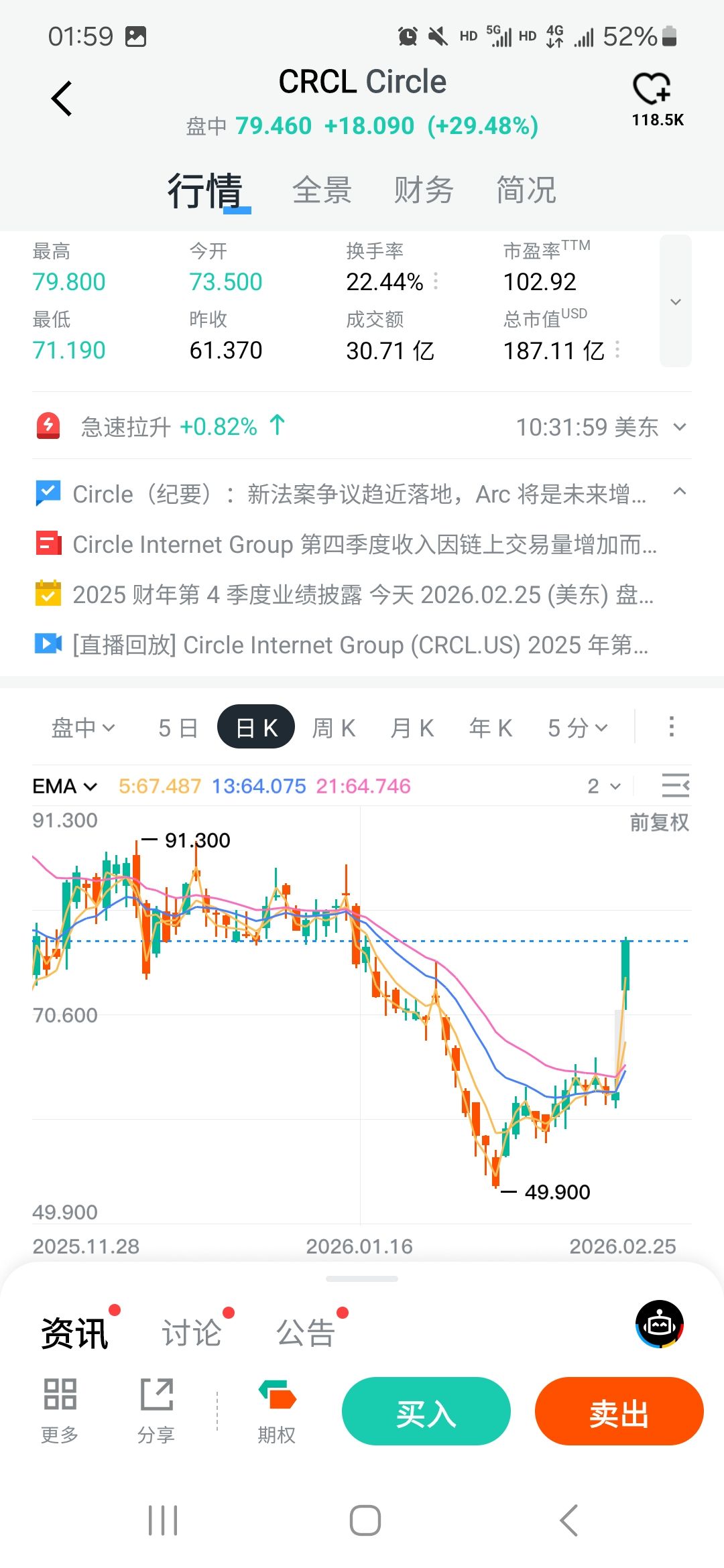Open the 前复权 adjustment setting

[659, 822]
